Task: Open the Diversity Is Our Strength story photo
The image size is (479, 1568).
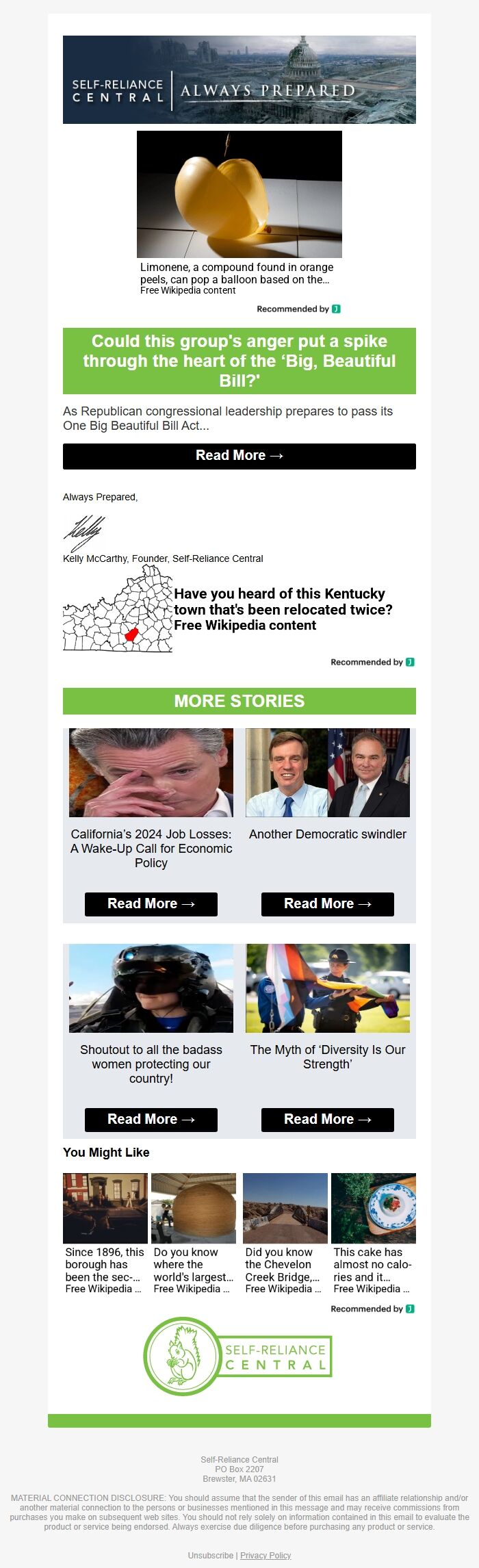Action: (x=327, y=988)
